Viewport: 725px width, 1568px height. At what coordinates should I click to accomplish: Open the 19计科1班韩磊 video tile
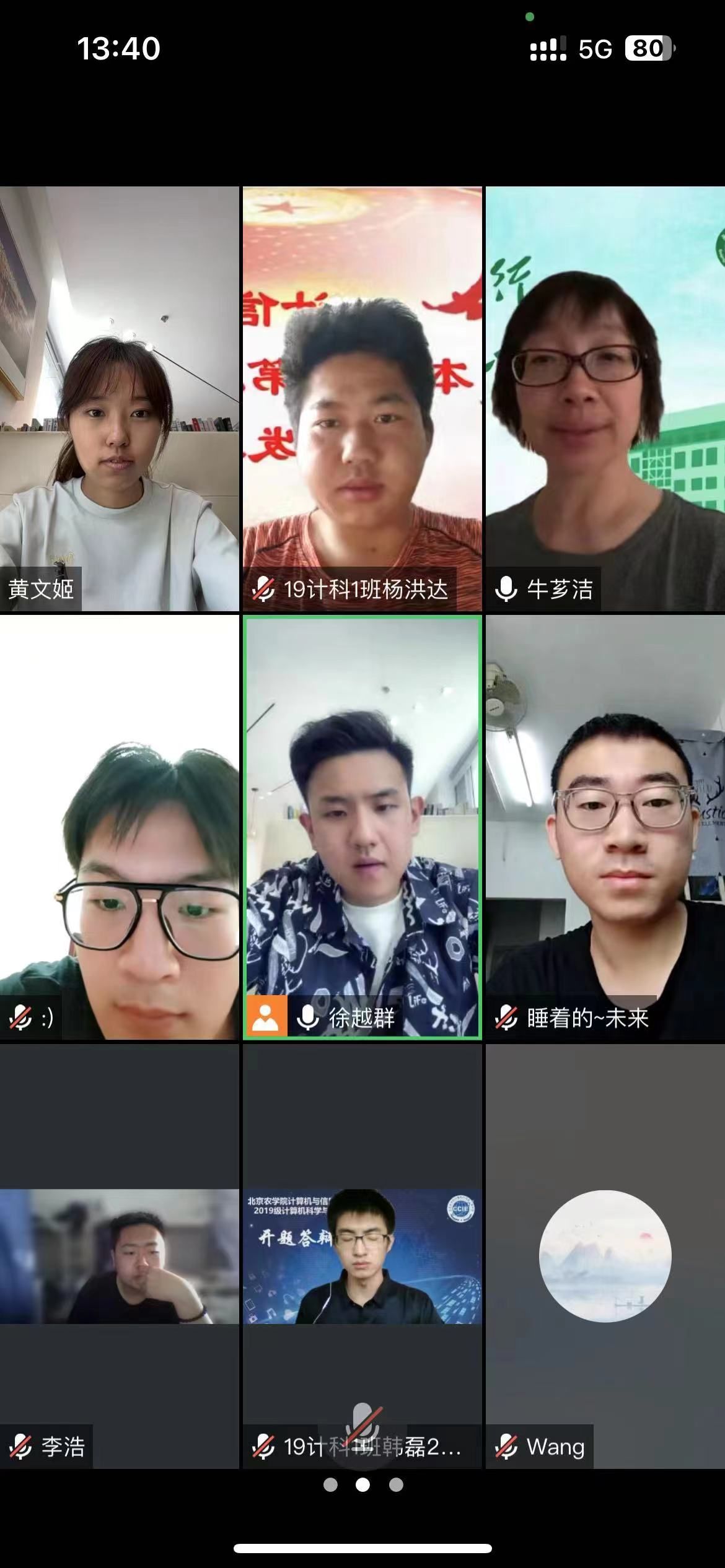click(362, 1256)
